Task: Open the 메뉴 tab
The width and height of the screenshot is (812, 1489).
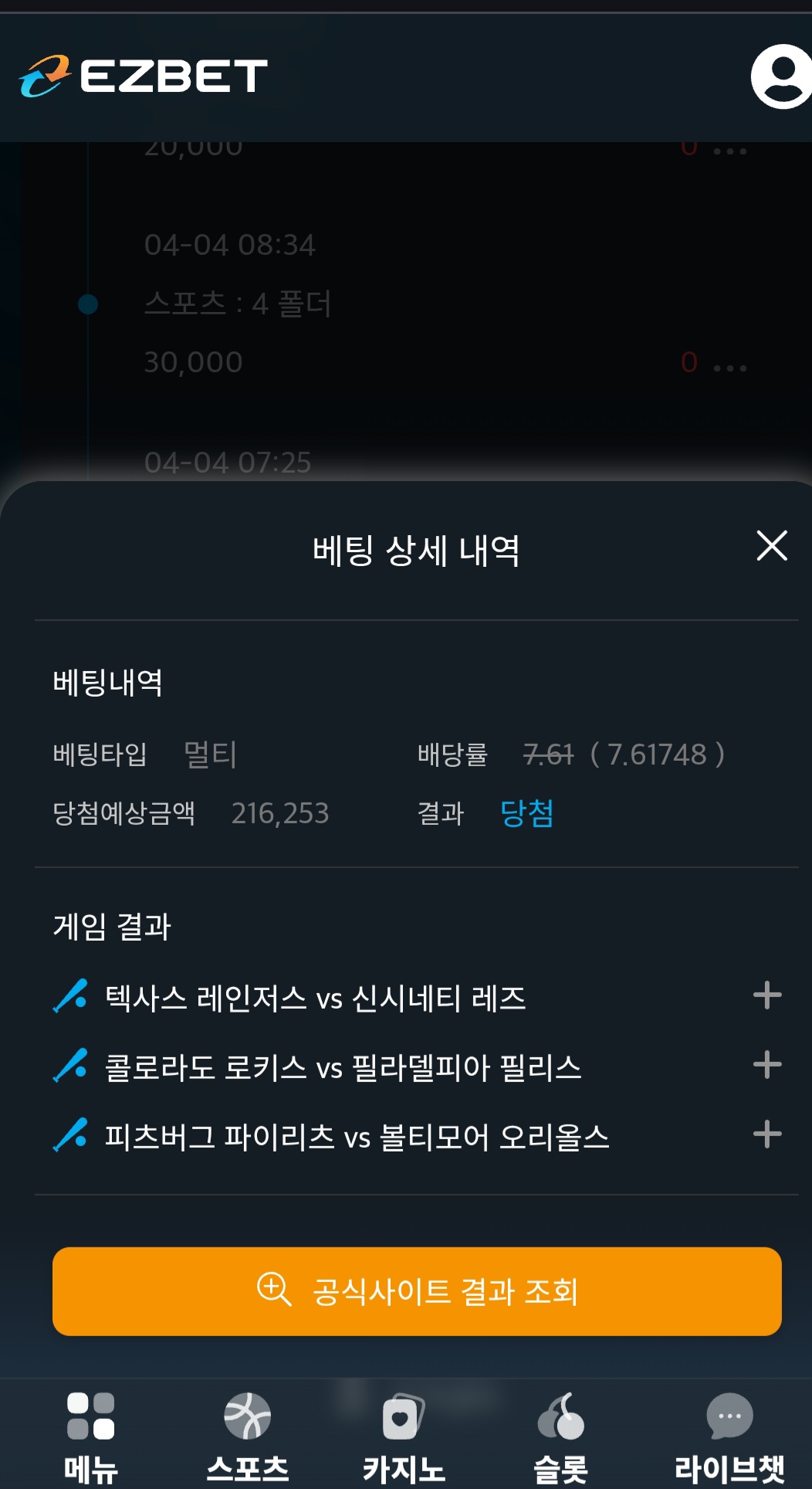Action: [x=91, y=1436]
